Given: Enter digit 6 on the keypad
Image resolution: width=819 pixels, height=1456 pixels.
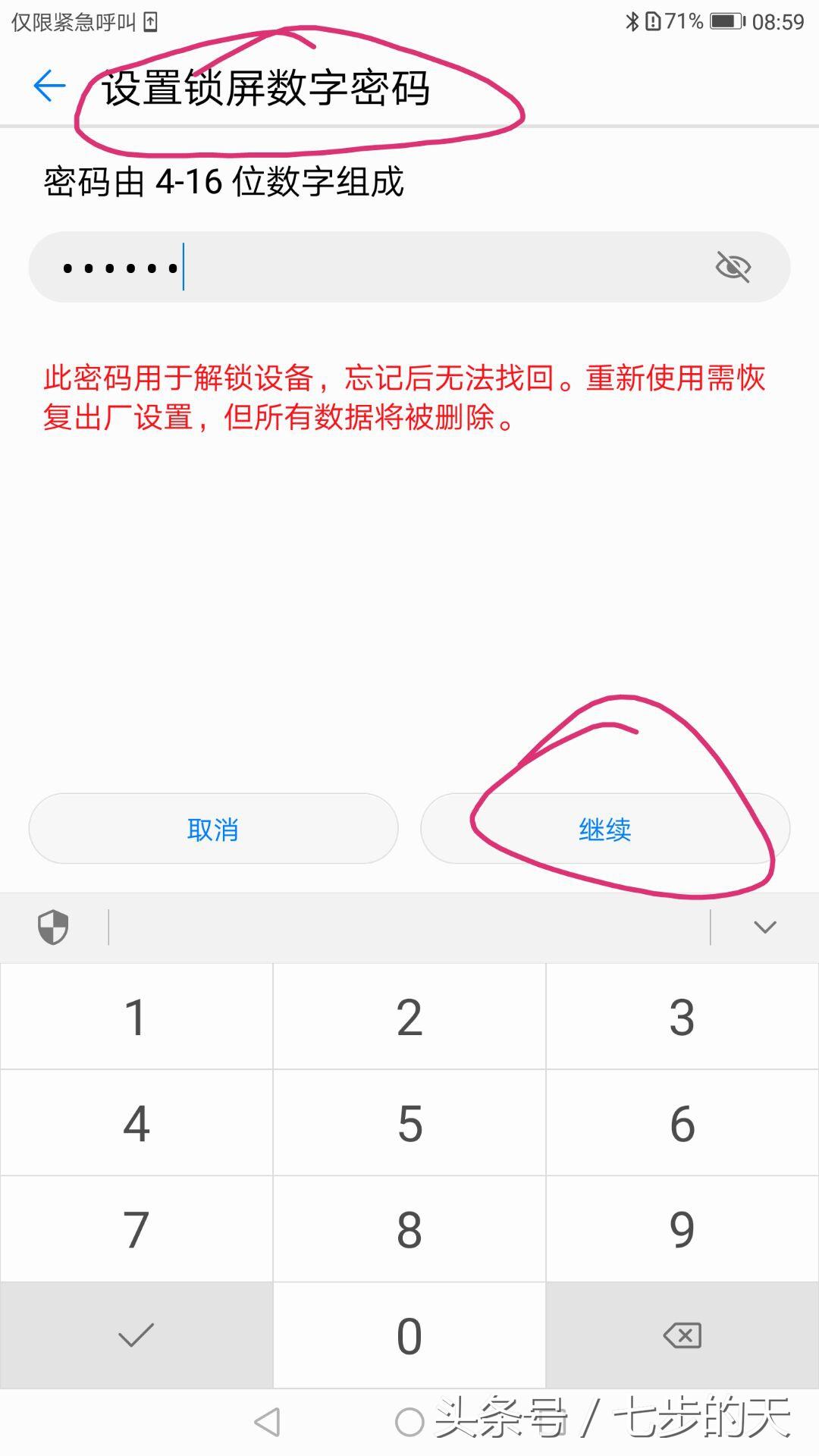Looking at the screenshot, I should point(682,1123).
